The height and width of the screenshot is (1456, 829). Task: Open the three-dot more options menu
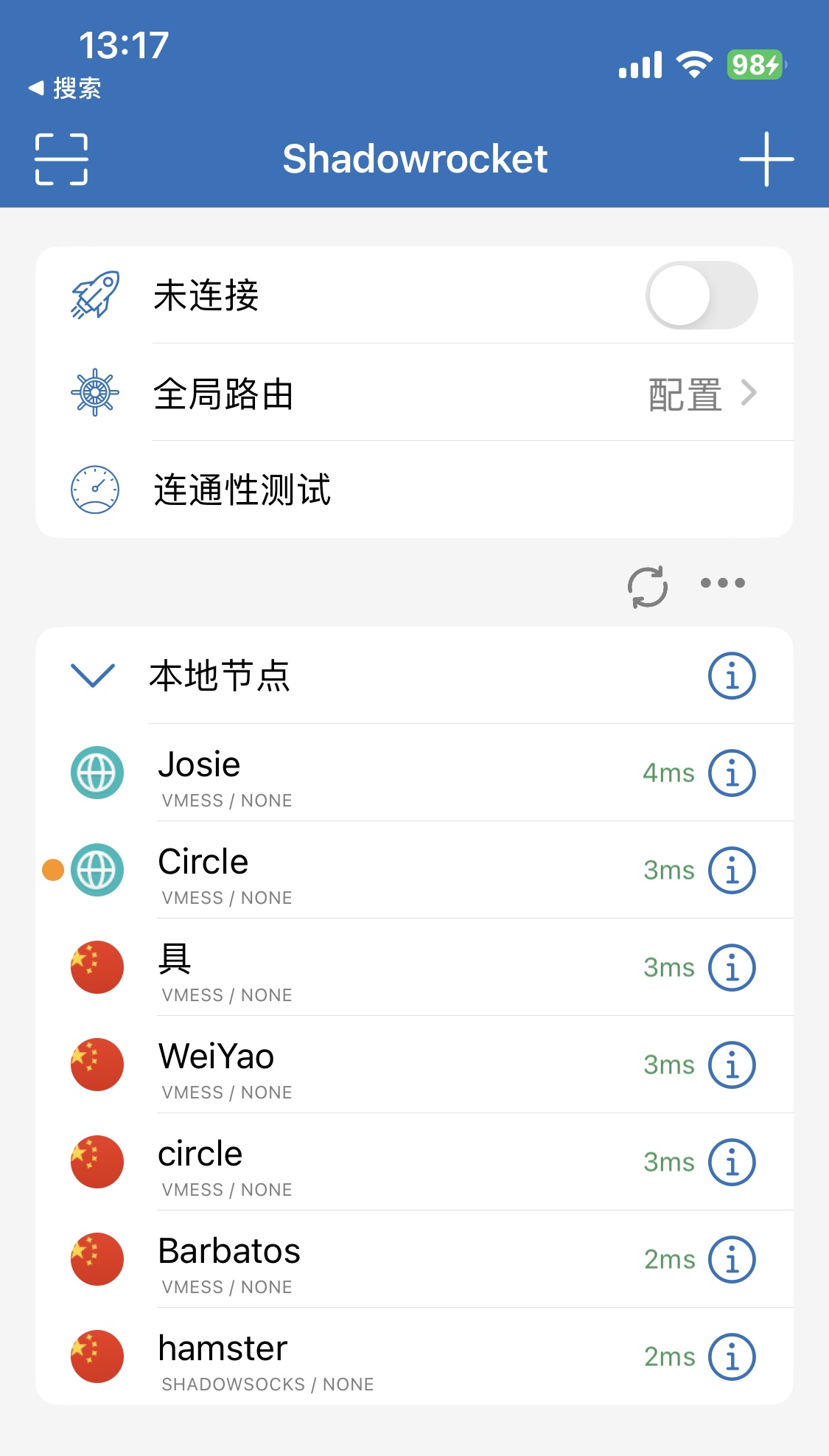[722, 583]
